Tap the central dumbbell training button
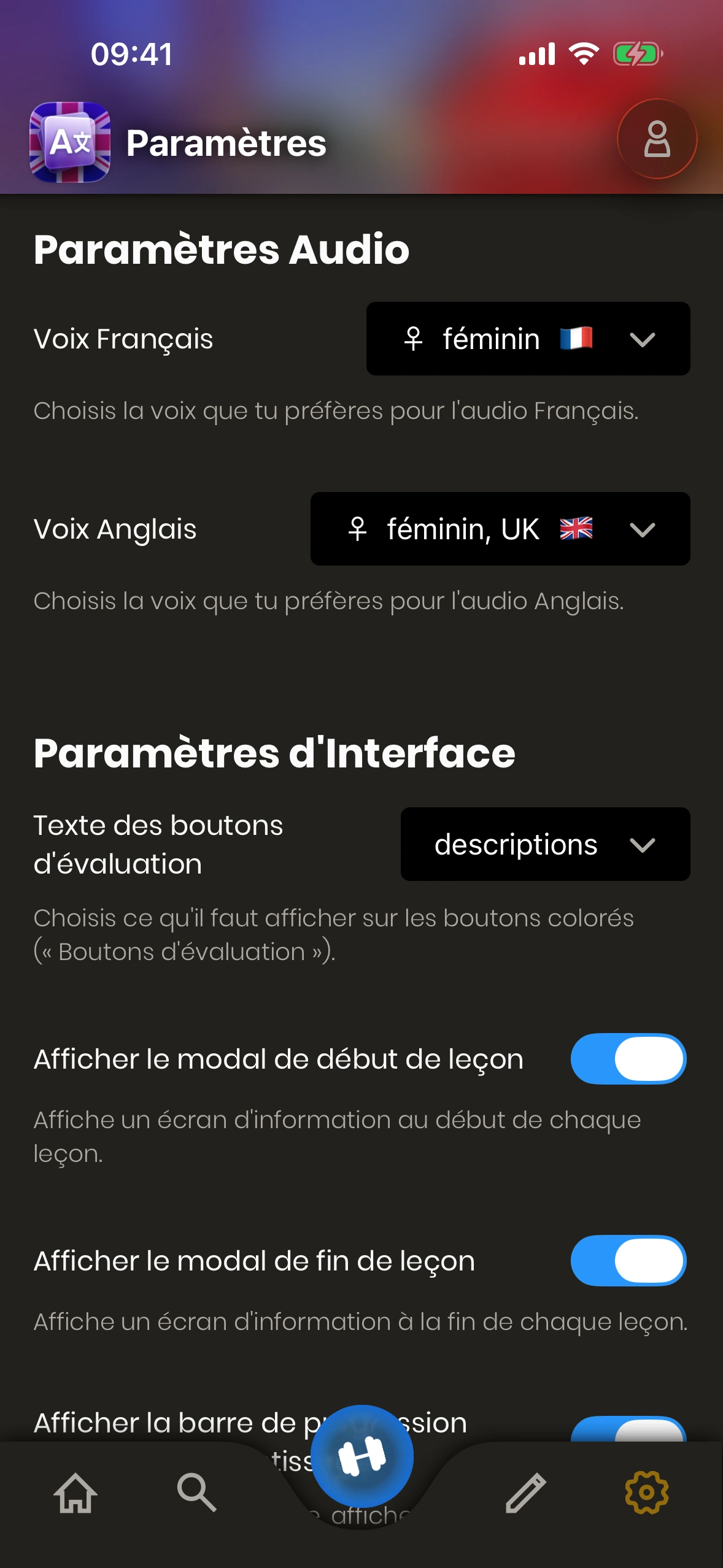The width and height of the screenshot is (723, 1568). [361, 1456]
